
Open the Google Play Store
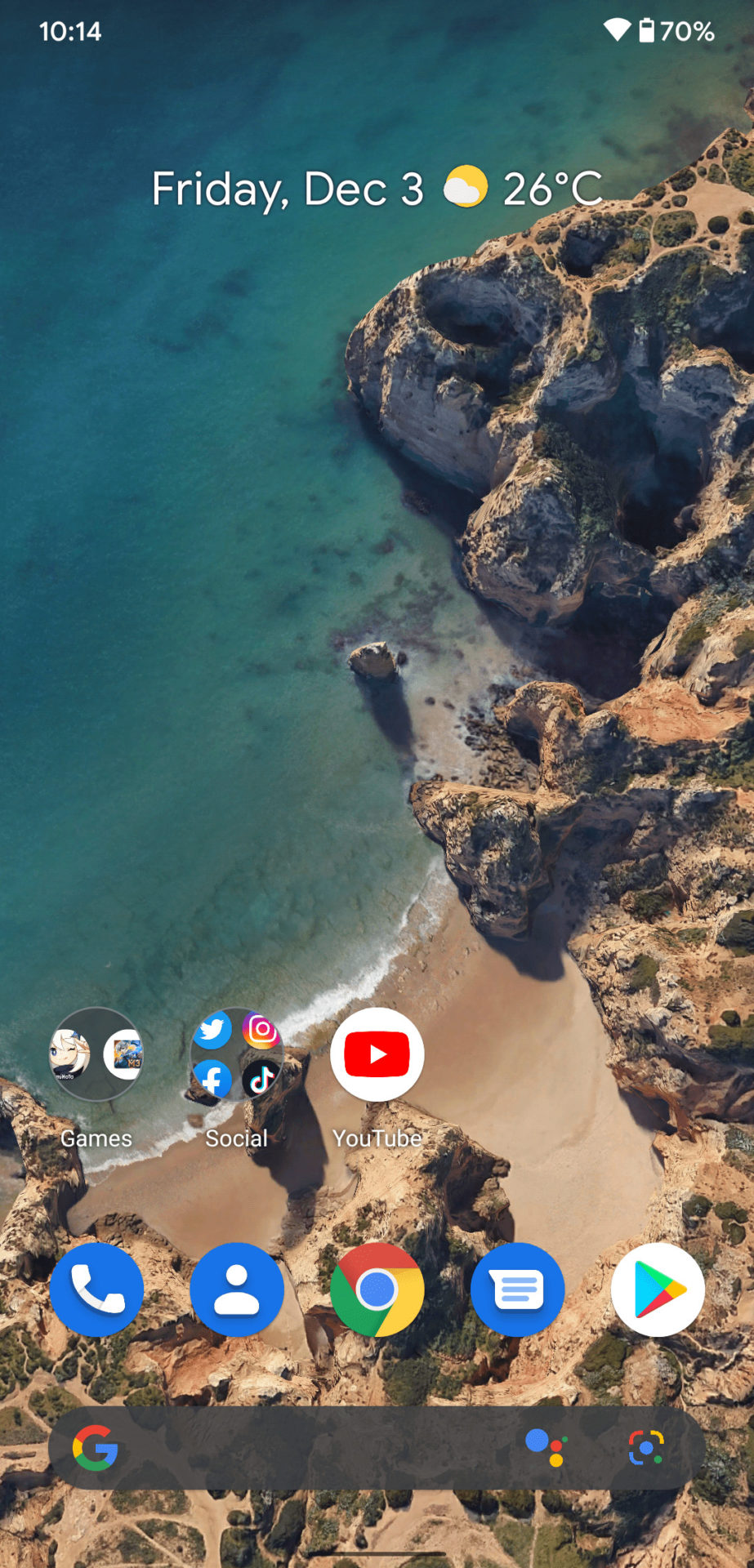coord(658,1290)
